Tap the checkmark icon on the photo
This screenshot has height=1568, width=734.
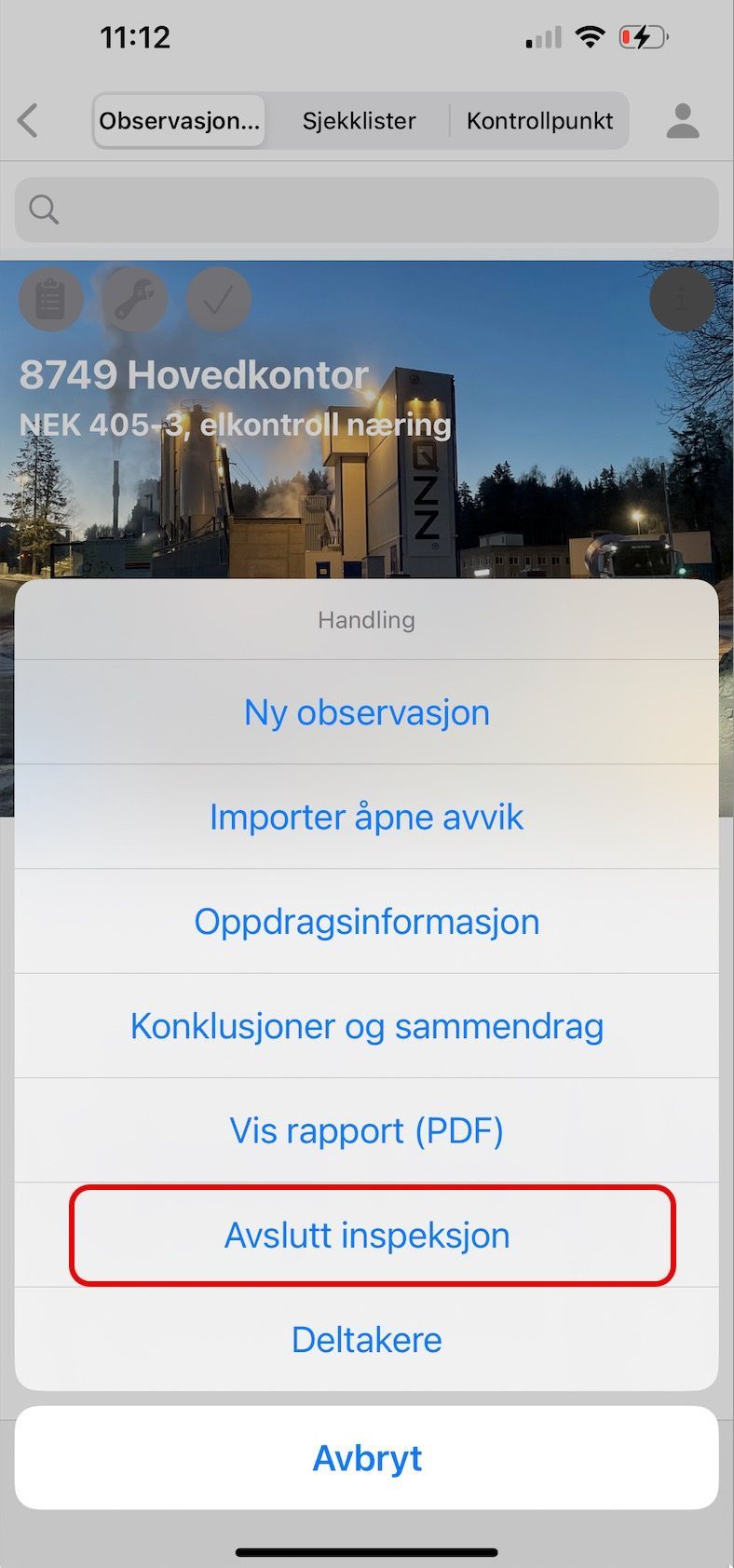[x=219, y=300]
